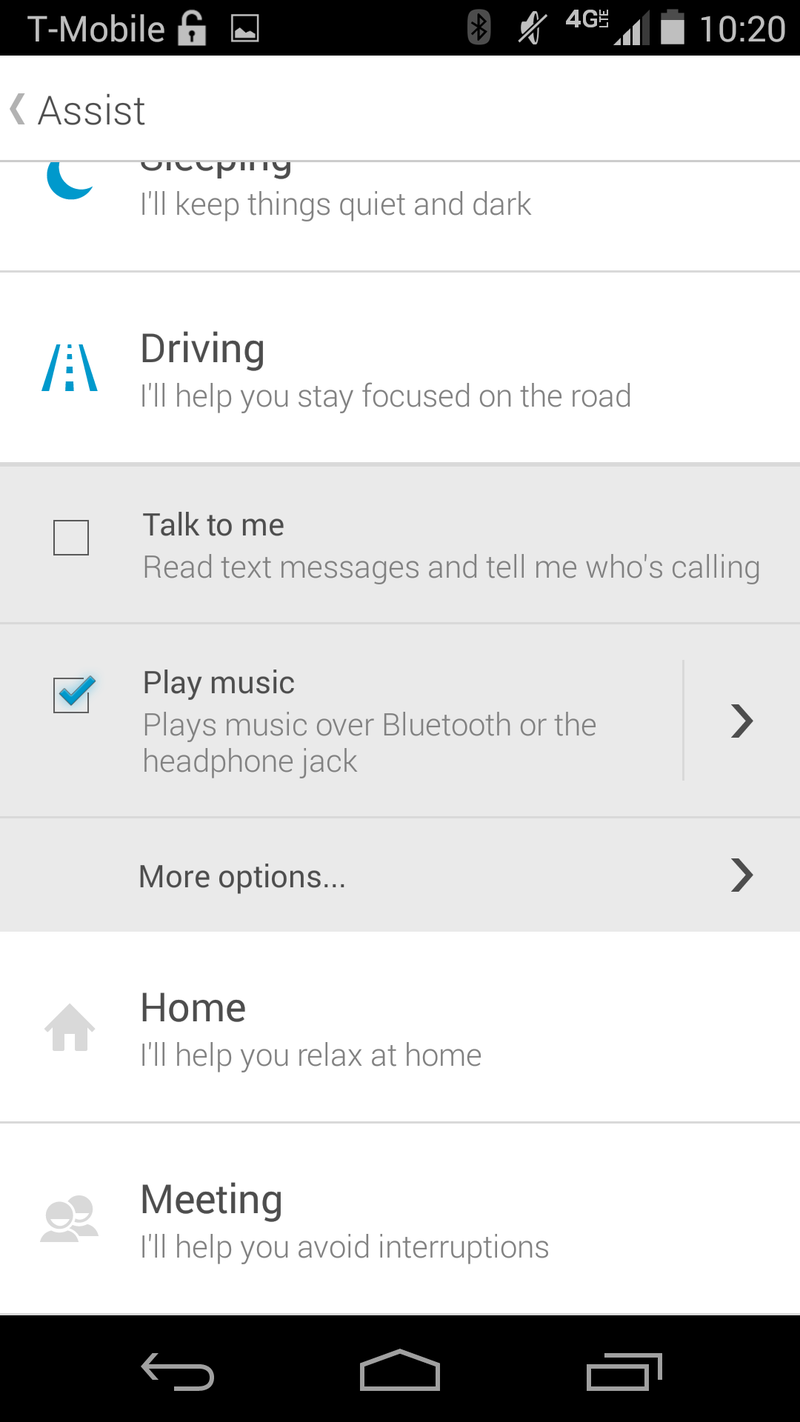Open Play music settings chevron
Screen dimensions: 800x1422
[x=741, y=721]
